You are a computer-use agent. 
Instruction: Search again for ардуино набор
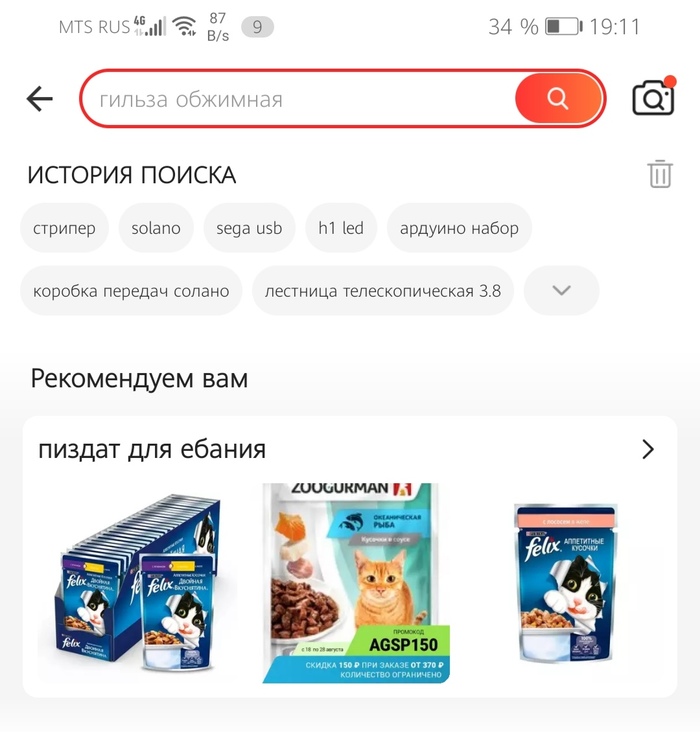tap(459, 228)
